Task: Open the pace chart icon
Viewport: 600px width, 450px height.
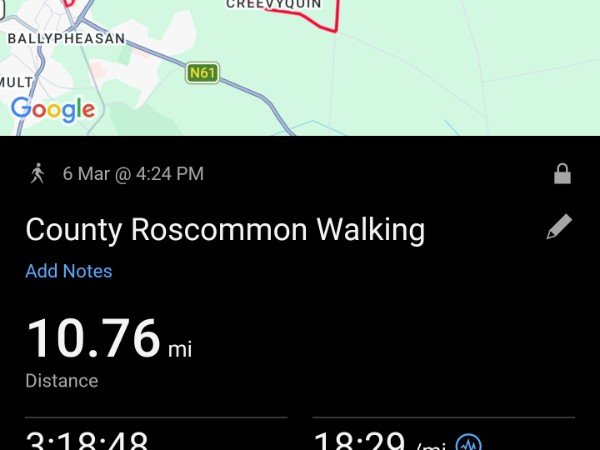Action: [x=468, y=443]
